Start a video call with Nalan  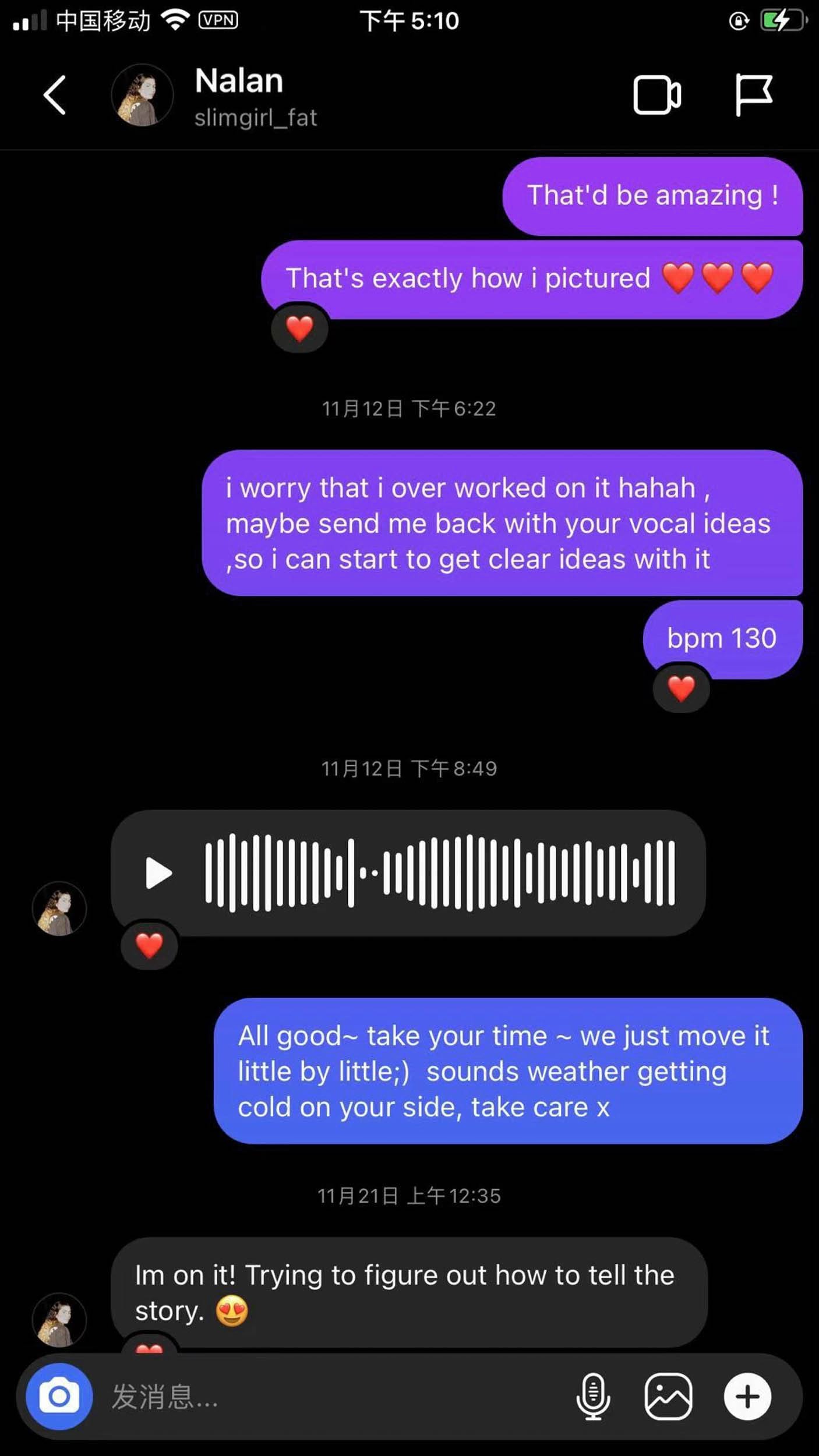[657, 95]
